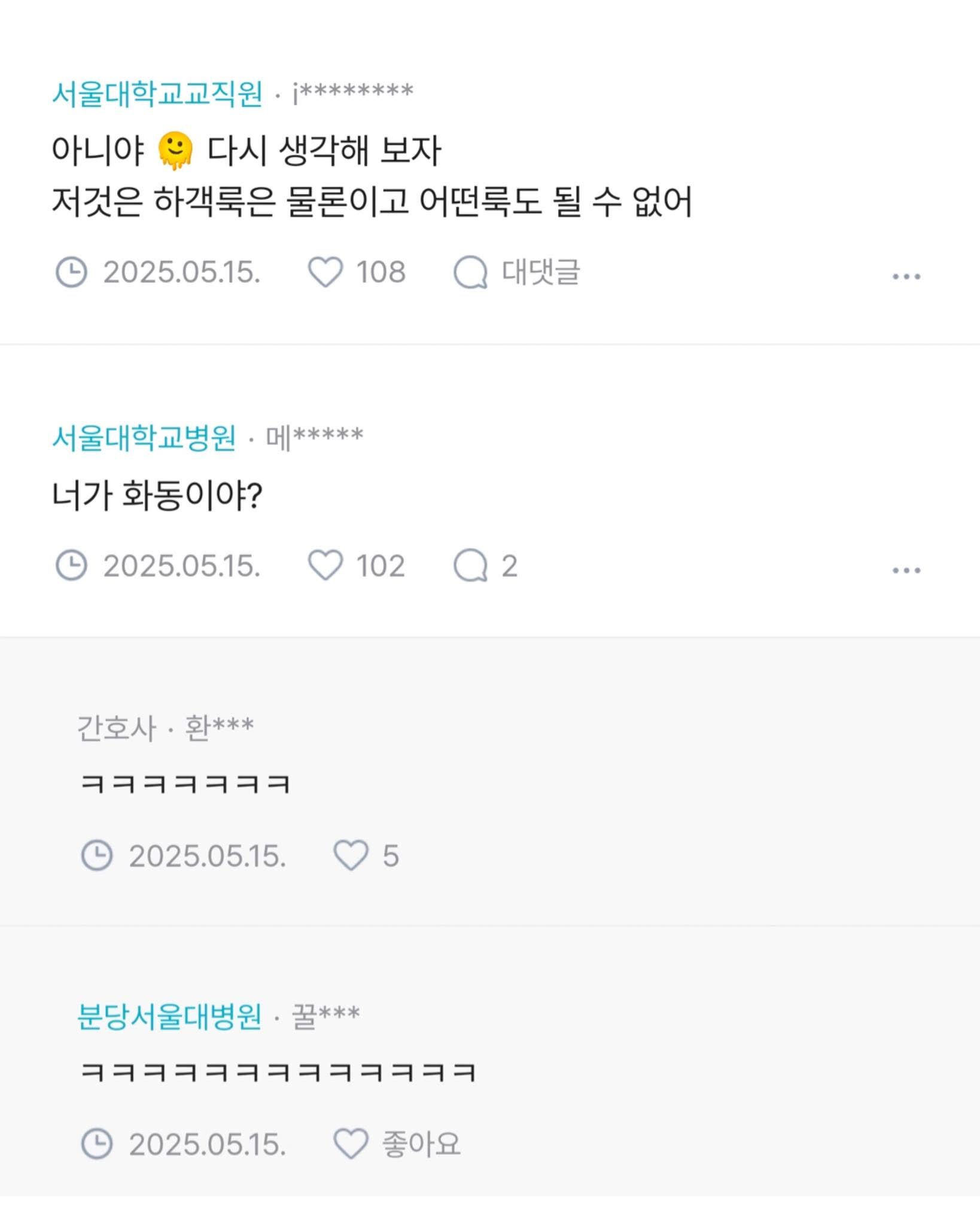This screenshot has height=1225, width=980.
Task: Open 서울대학교교직원 company link
Action: pyautogui.click(x=157, y=93)
